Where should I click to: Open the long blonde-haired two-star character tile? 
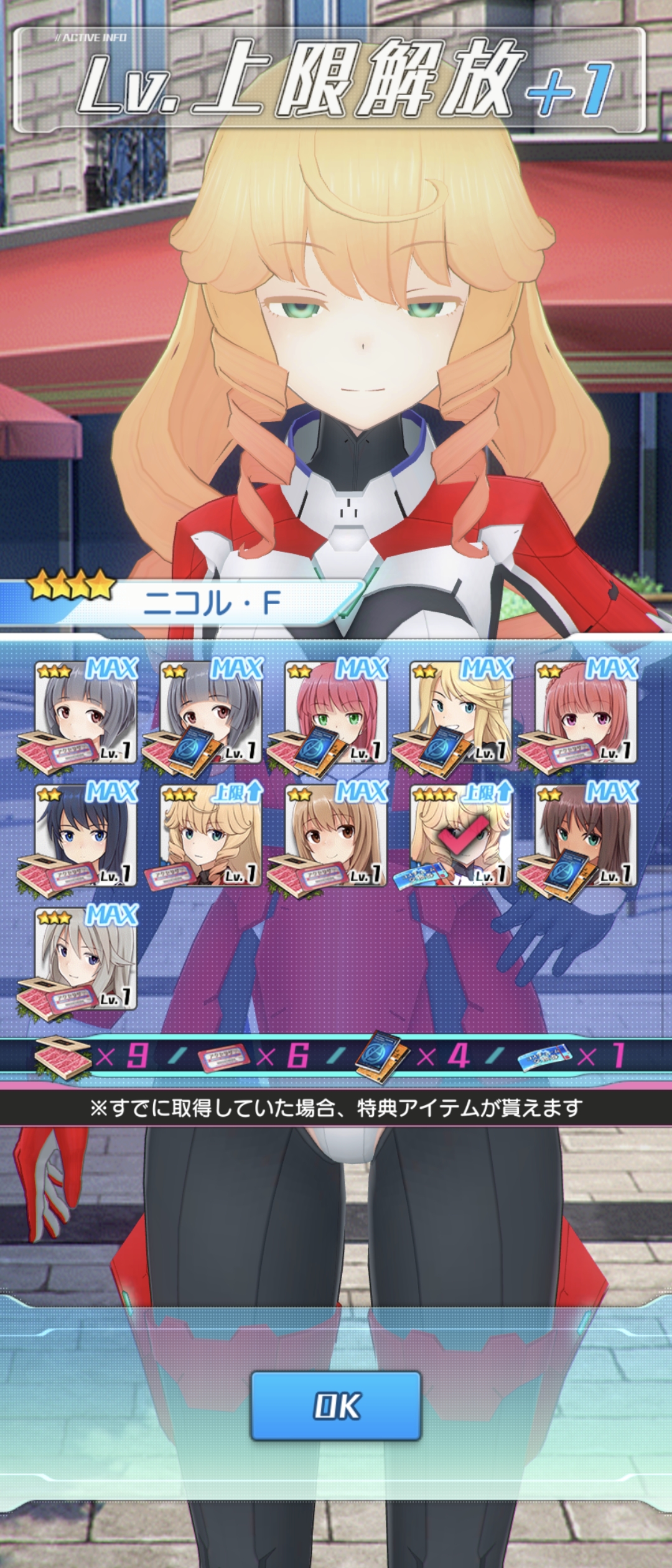click(x=461, y=712)
